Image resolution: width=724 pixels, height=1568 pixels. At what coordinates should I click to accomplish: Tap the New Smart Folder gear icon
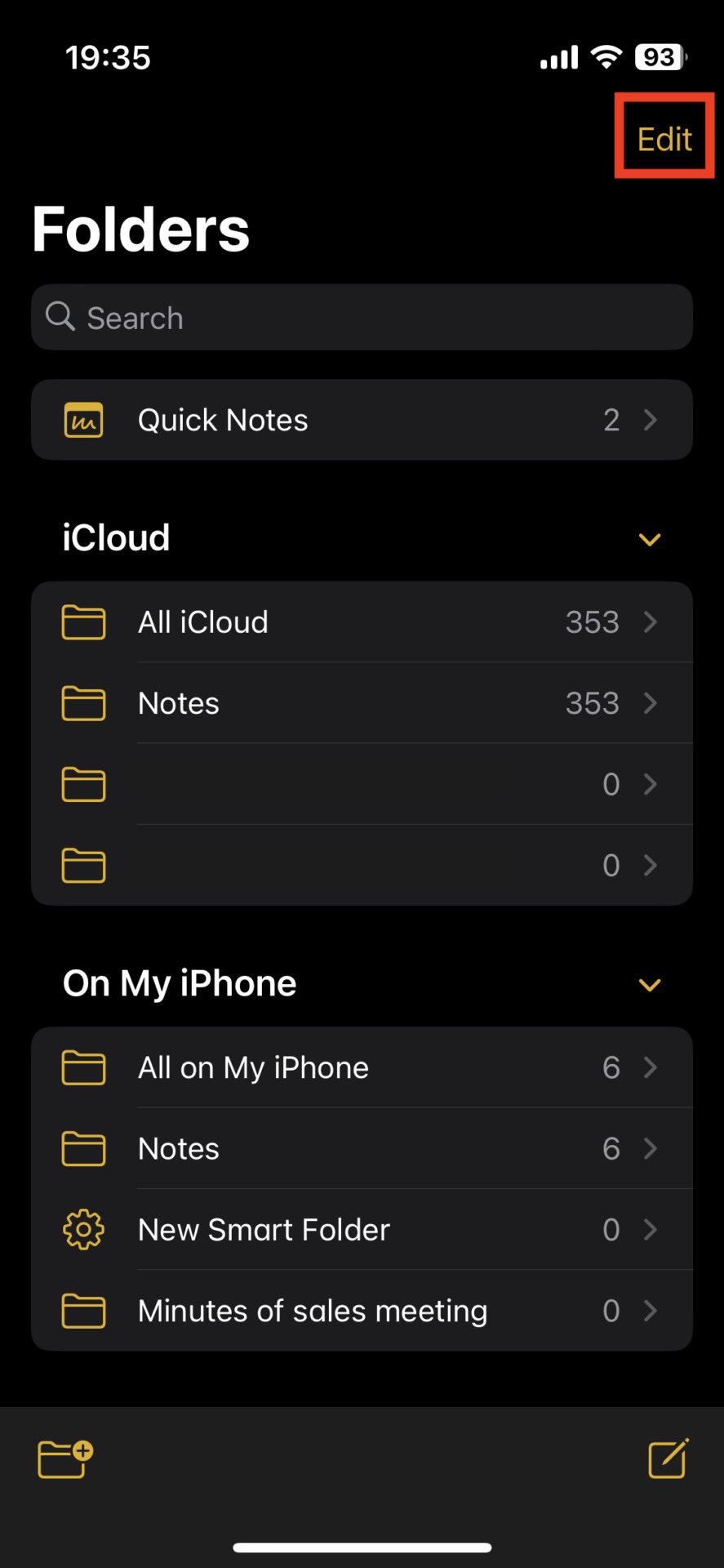82,1229
